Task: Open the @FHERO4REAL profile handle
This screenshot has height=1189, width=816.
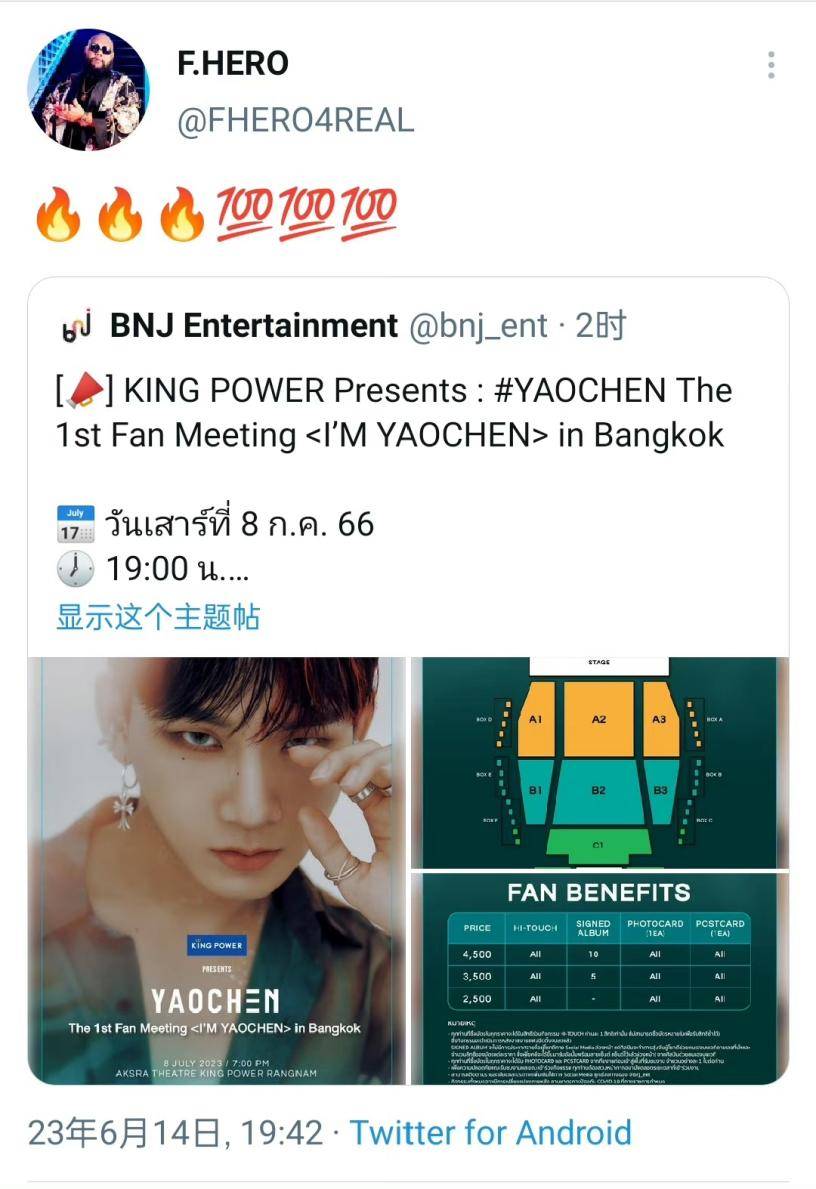Action: [294, 121]
